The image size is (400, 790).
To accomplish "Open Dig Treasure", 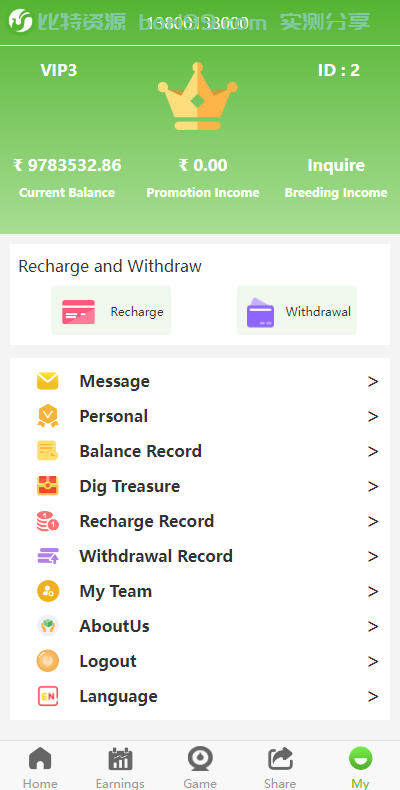I will (x=200, y=486).
